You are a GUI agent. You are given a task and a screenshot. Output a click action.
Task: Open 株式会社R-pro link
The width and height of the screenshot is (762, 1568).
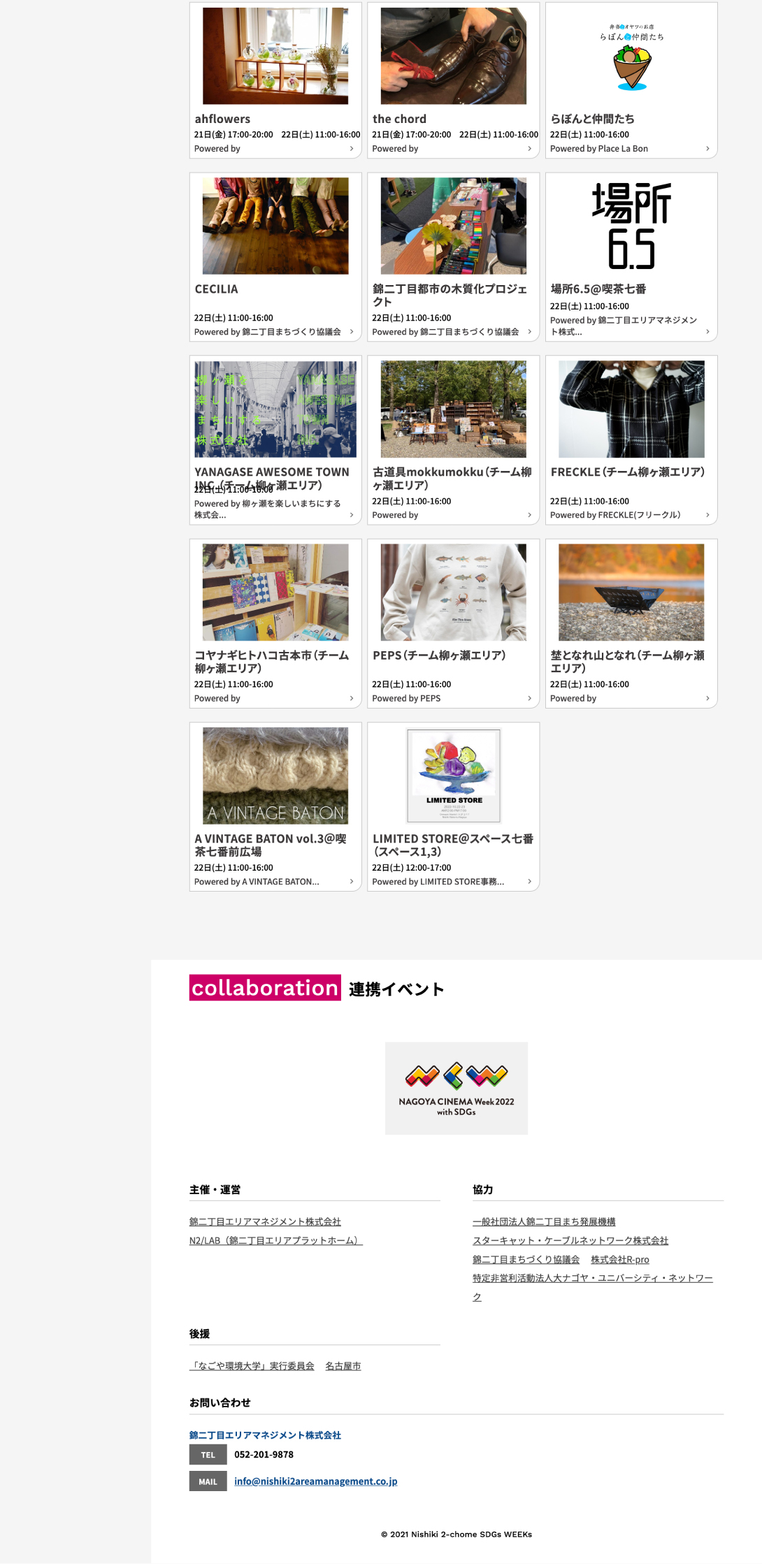pos(619,1259)
